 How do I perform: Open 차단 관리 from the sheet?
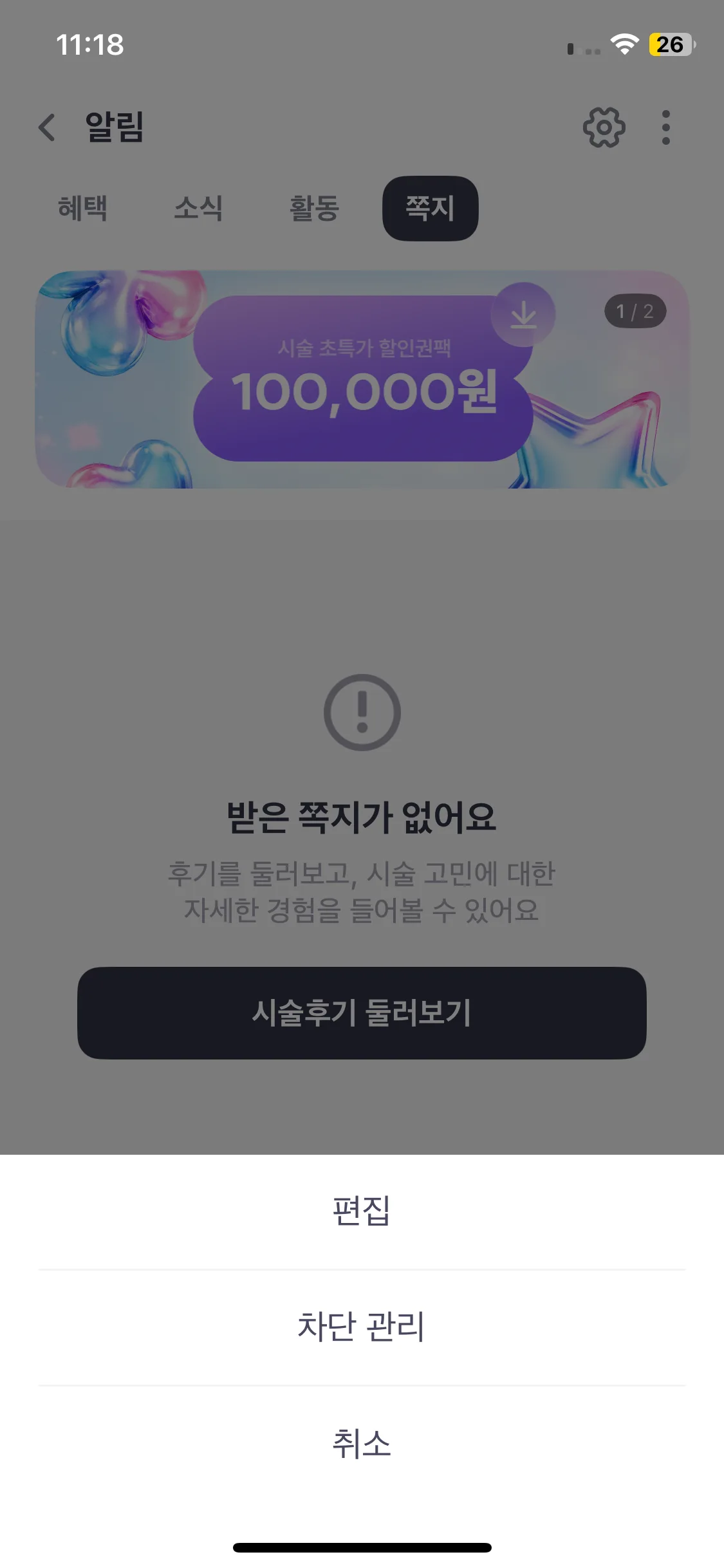click(x=361, y=1327)
